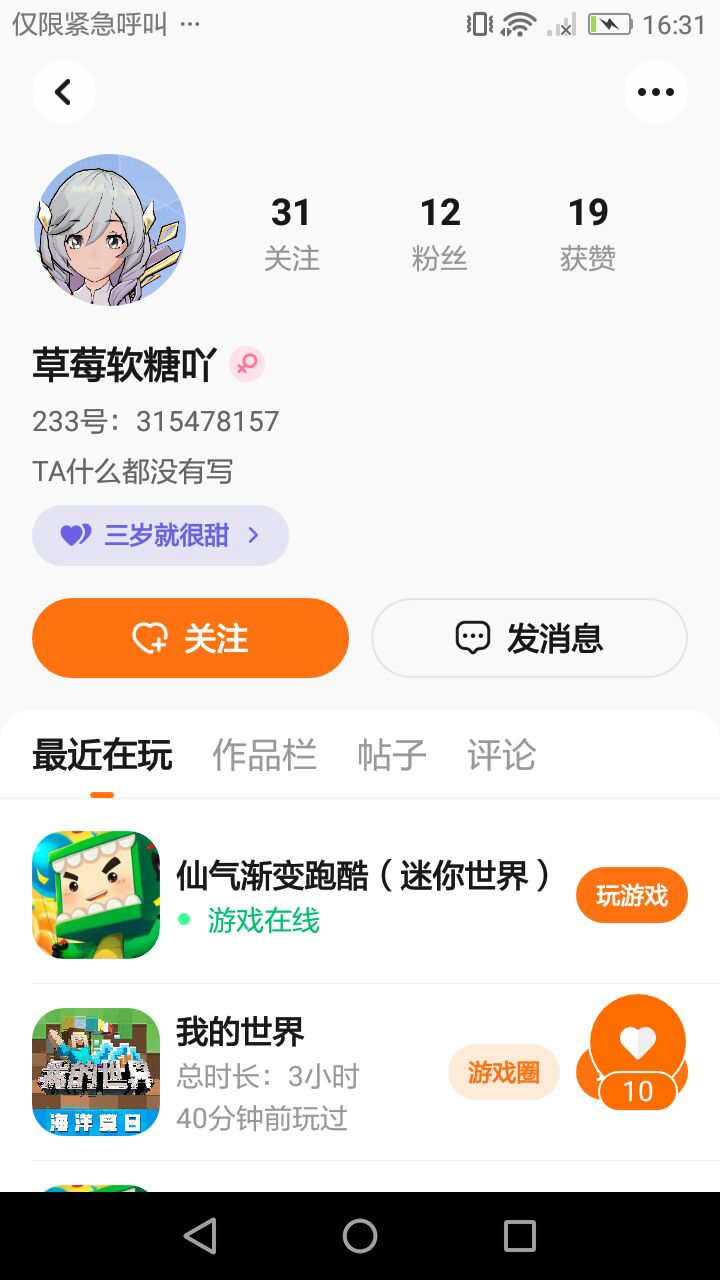Tap 玩游戏 for 仙气渐变跑酷
The height and width of the screenshot is (1280, 720).
tap(631, 895)
